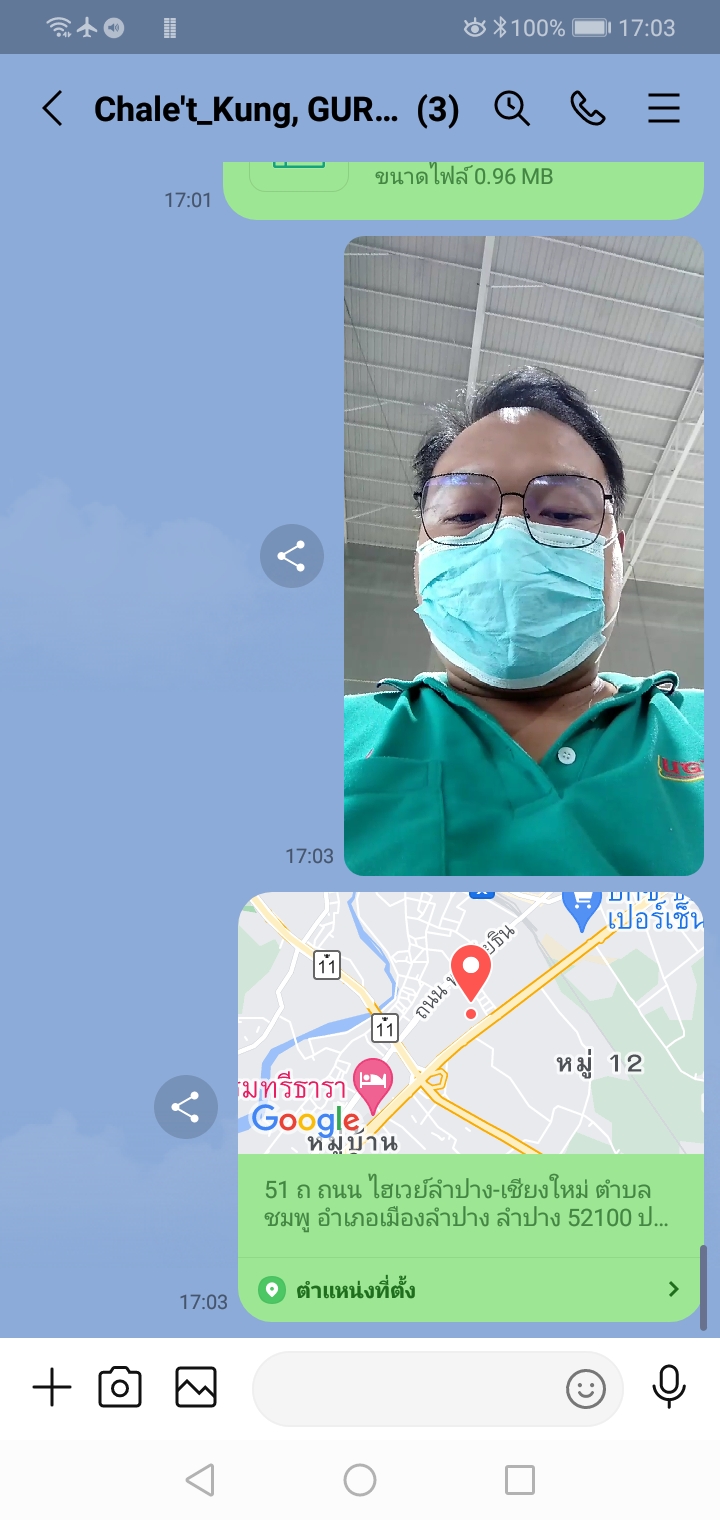The height and width of the screenshot is (1520, 720).
Task: Go to the system home screen
Action: click(360, 1480)
